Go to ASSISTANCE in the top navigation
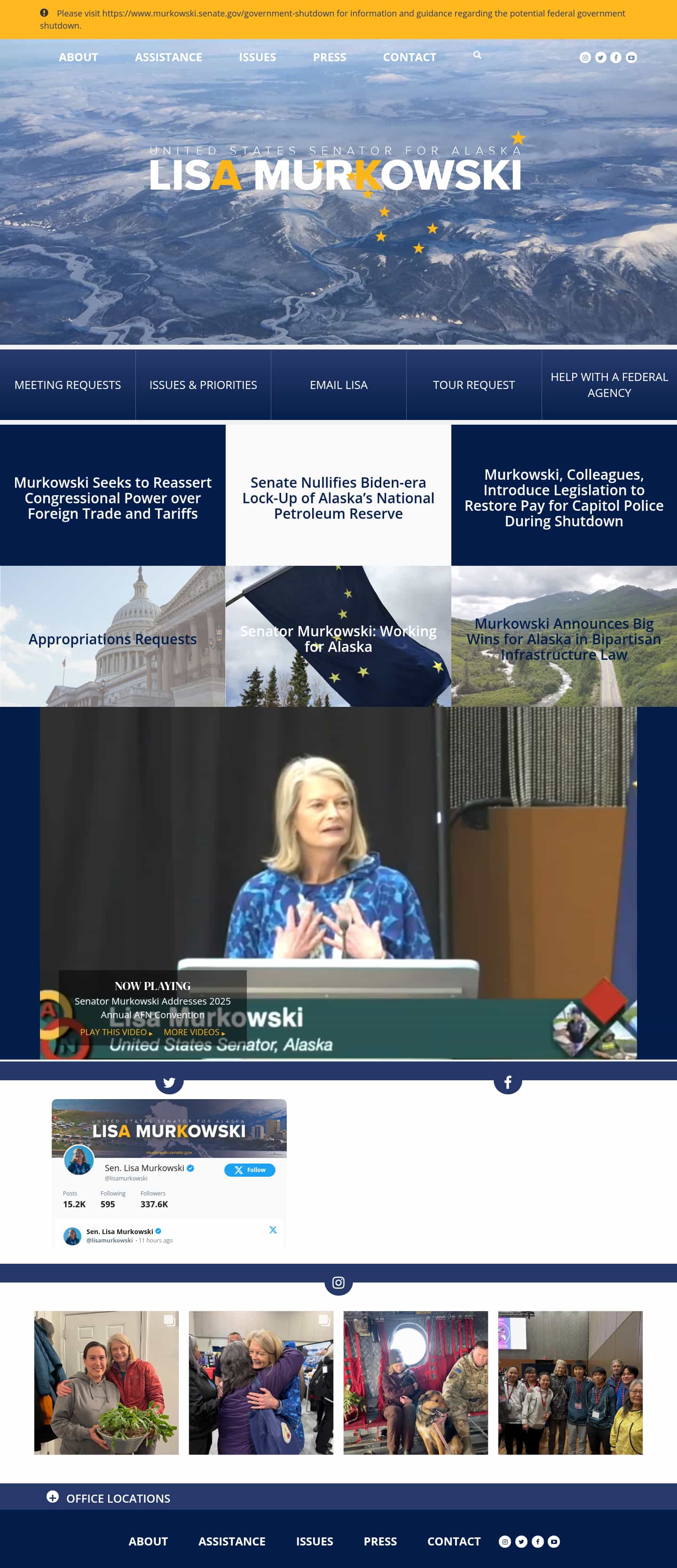677x1568 pixels. (x=168, y=57)
